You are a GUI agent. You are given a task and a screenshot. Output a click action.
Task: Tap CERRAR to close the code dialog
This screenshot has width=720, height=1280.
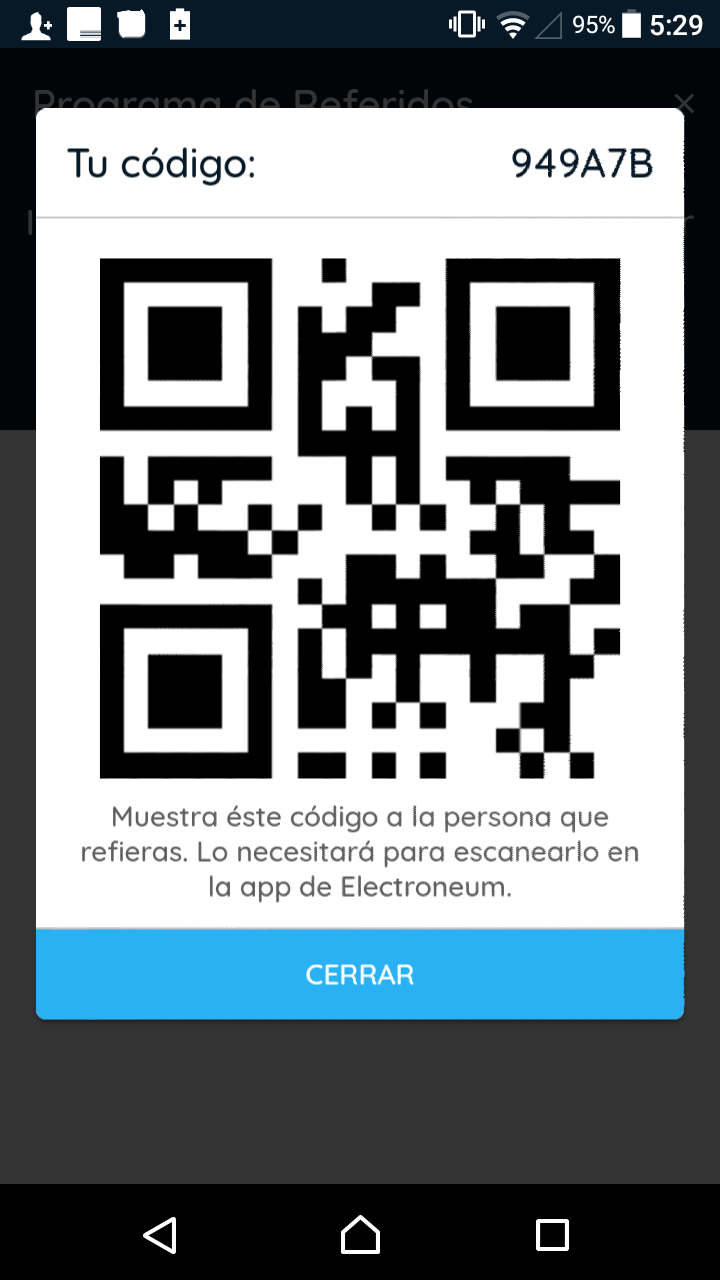[x=360, y=975]
